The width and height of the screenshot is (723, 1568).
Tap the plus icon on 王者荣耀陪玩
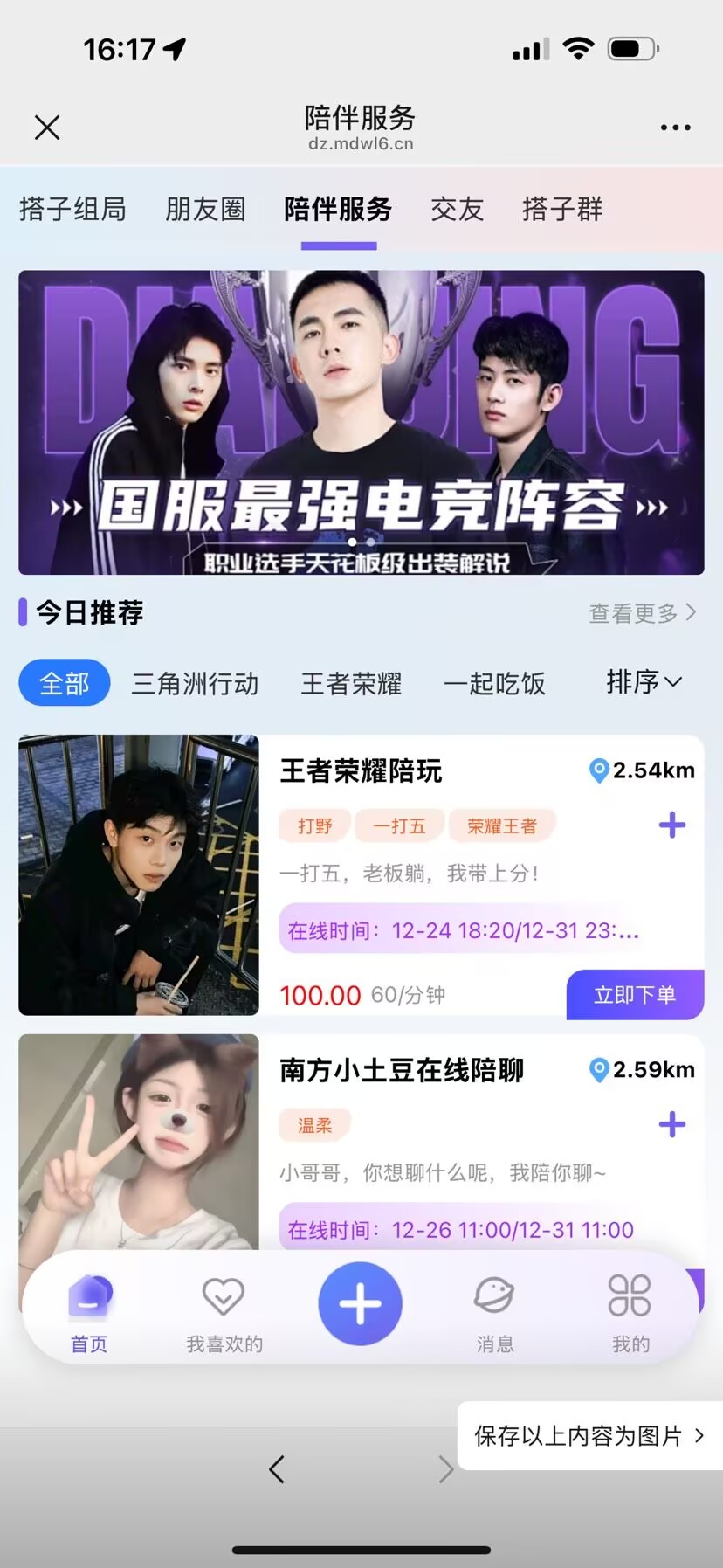(x=671, y=825)
